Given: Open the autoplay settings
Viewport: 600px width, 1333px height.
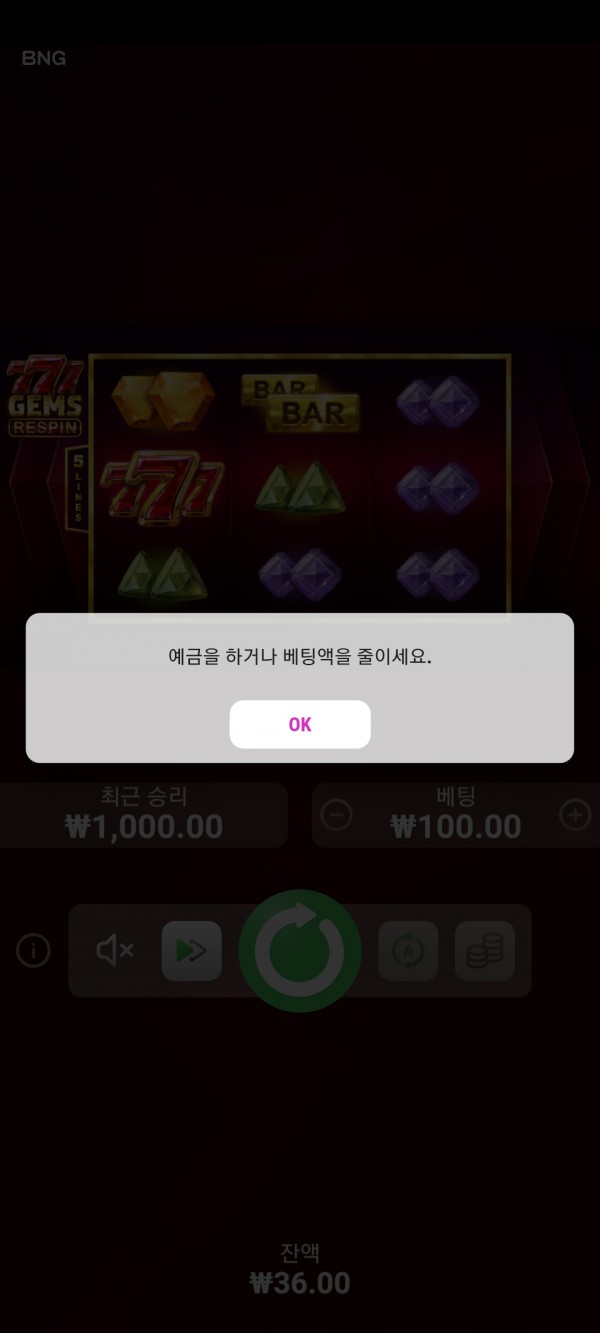Looking at the screenshot, I should (x=408, y=951).
